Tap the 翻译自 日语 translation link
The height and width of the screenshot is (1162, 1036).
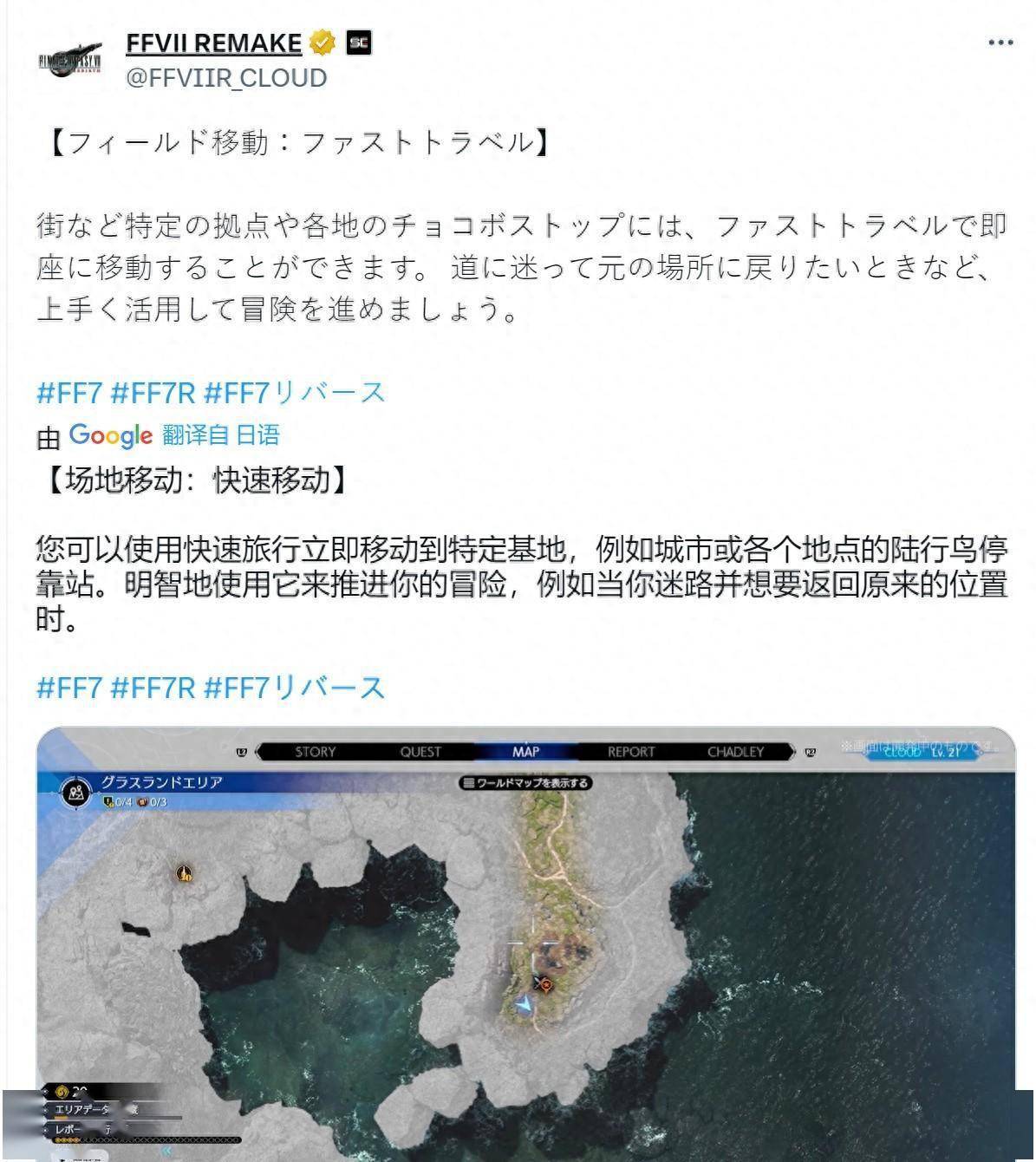click(x=221, y=435)
